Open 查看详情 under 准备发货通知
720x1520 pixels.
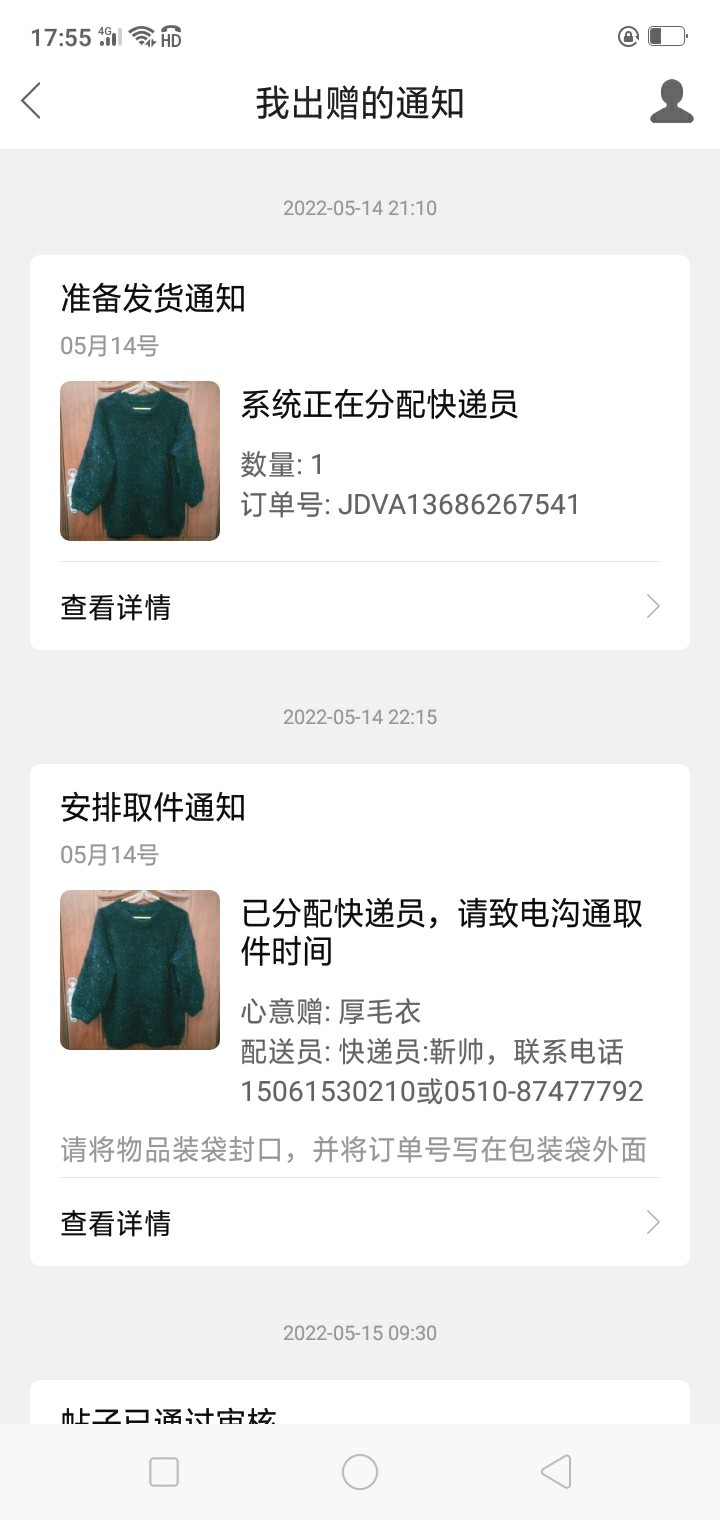(360, 607)
